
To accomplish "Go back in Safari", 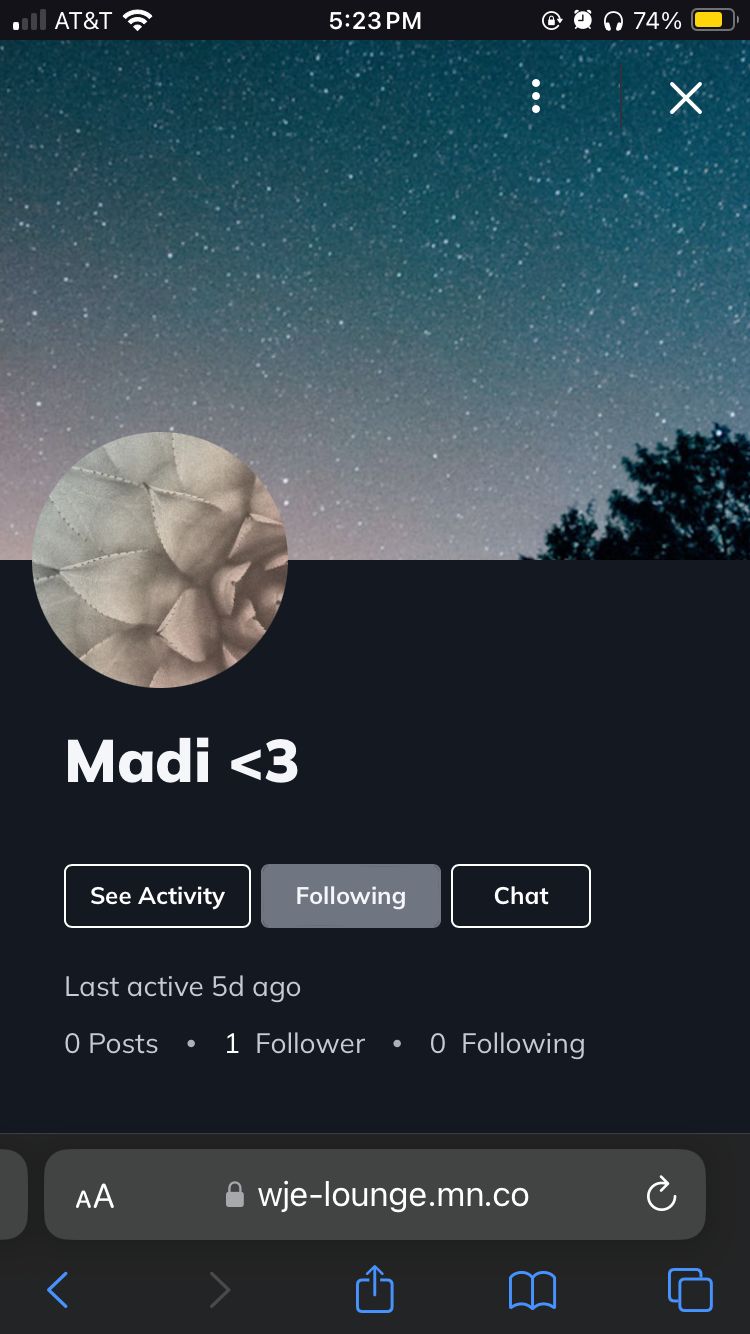I will point(58,1290).
